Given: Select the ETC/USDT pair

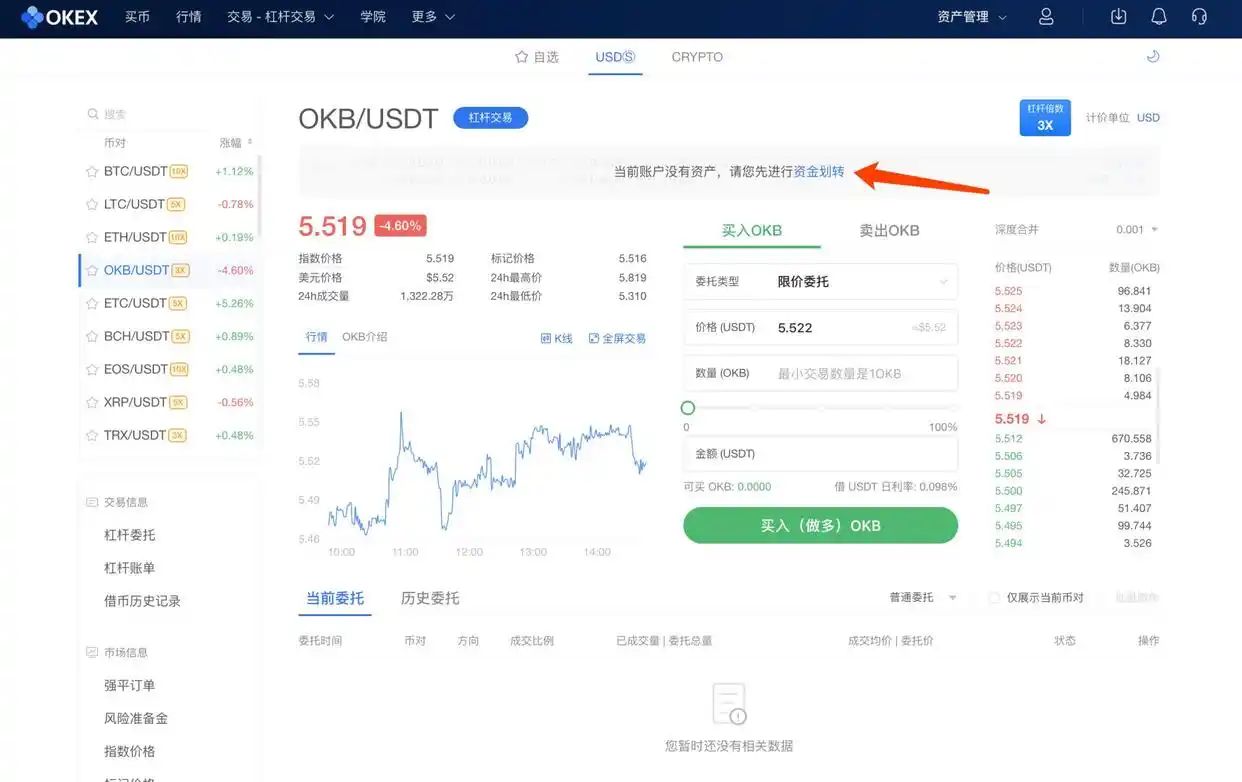Looking at the screenshot, I should click(x=135, y=303).
